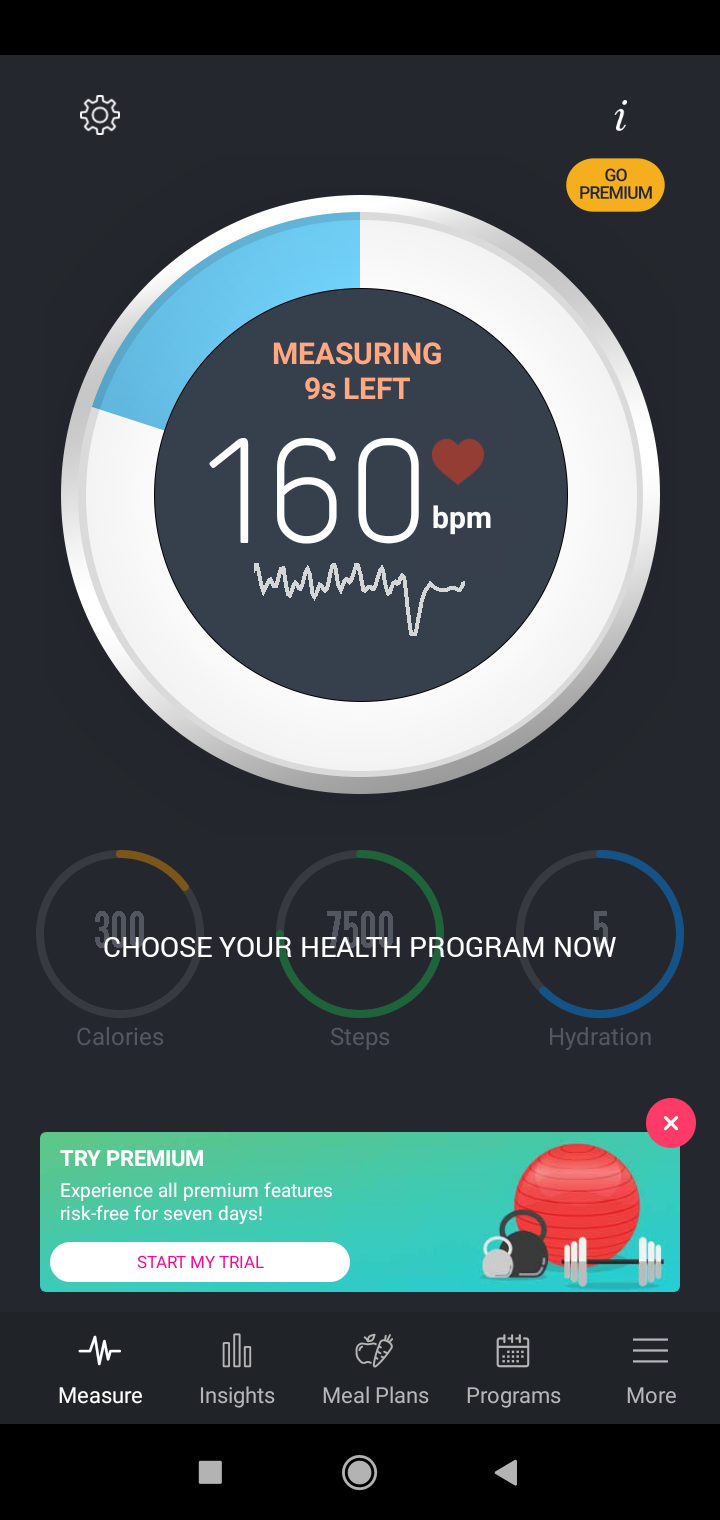The height and width of the screenshot is (1520, 720).
Task: Open the Calories goal circle
Action: pos(120,934)
